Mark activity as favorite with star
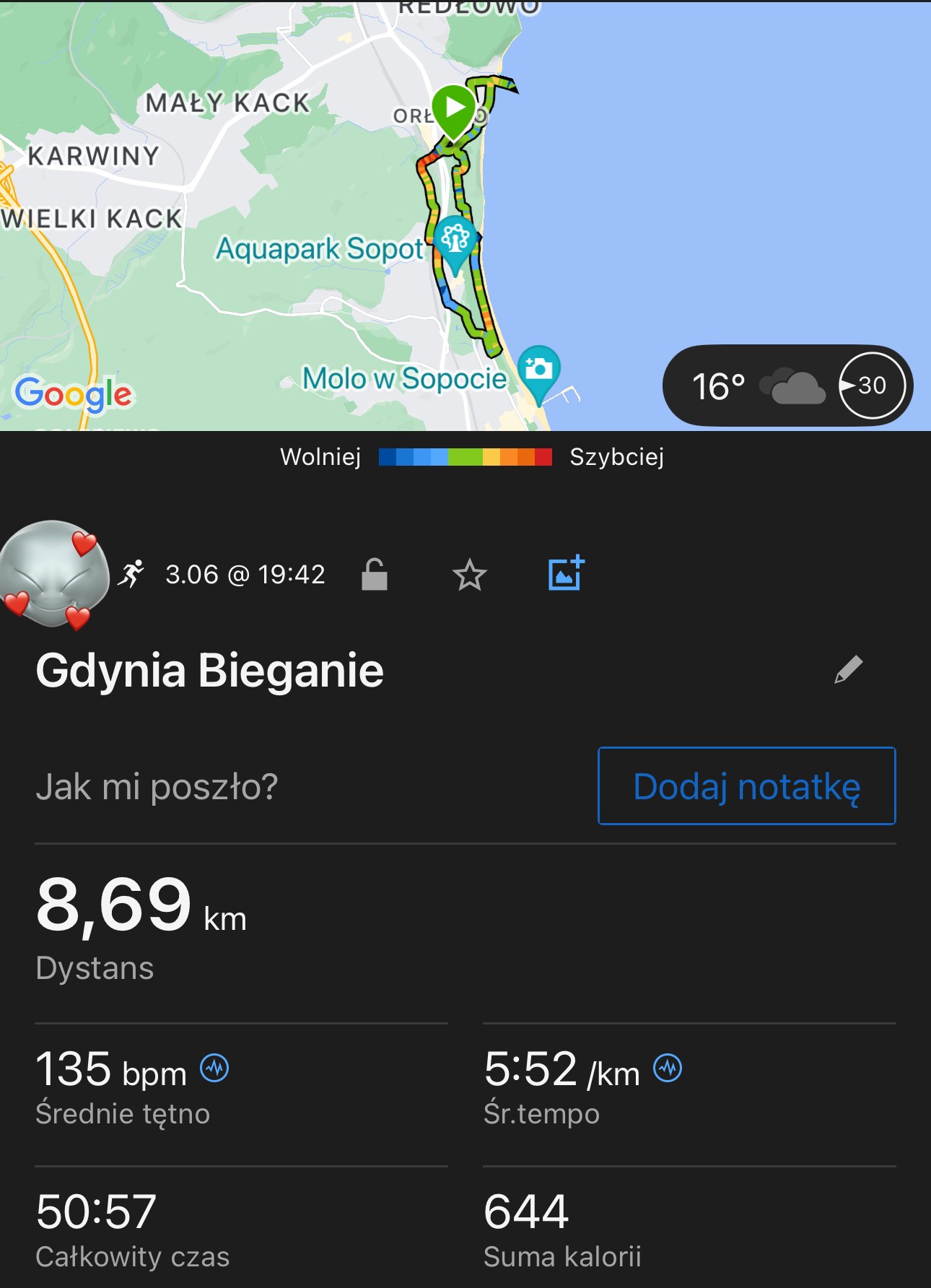The image size is (931, 1288). [470, 575]
